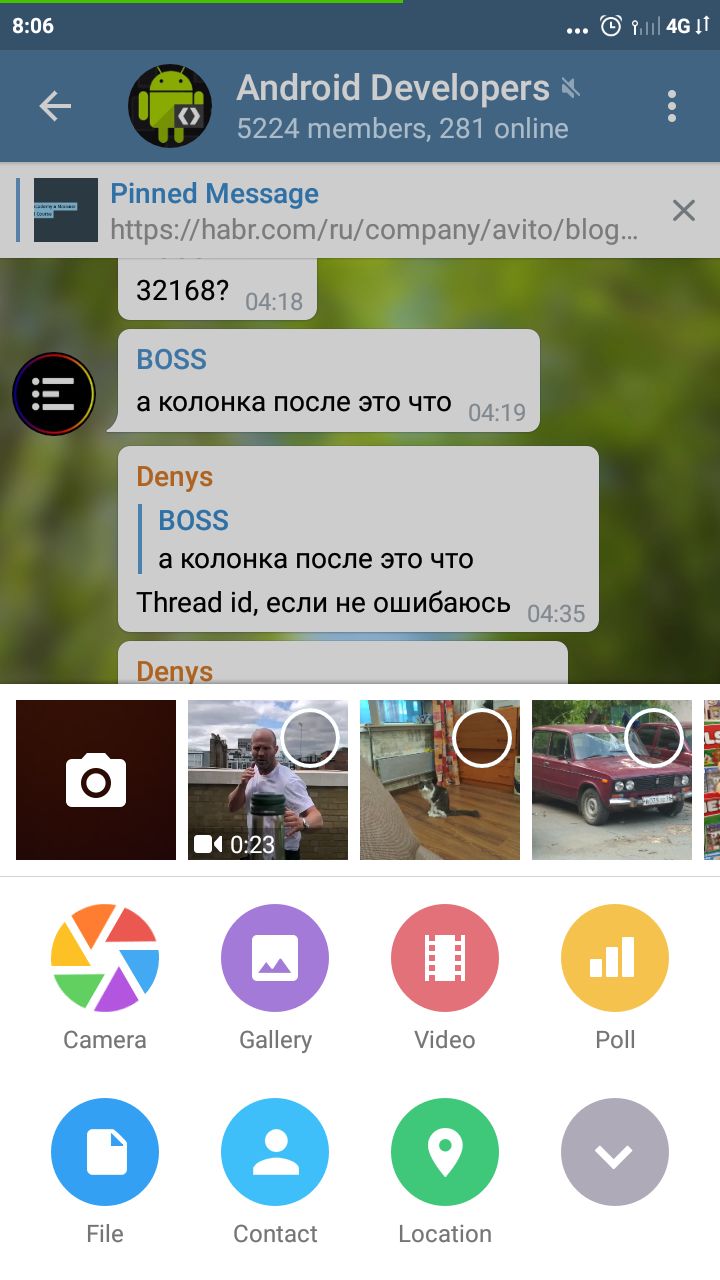Select the red car photo circle
The height and width of the screenshot is (1280, 720).
(x=654, y=738)
